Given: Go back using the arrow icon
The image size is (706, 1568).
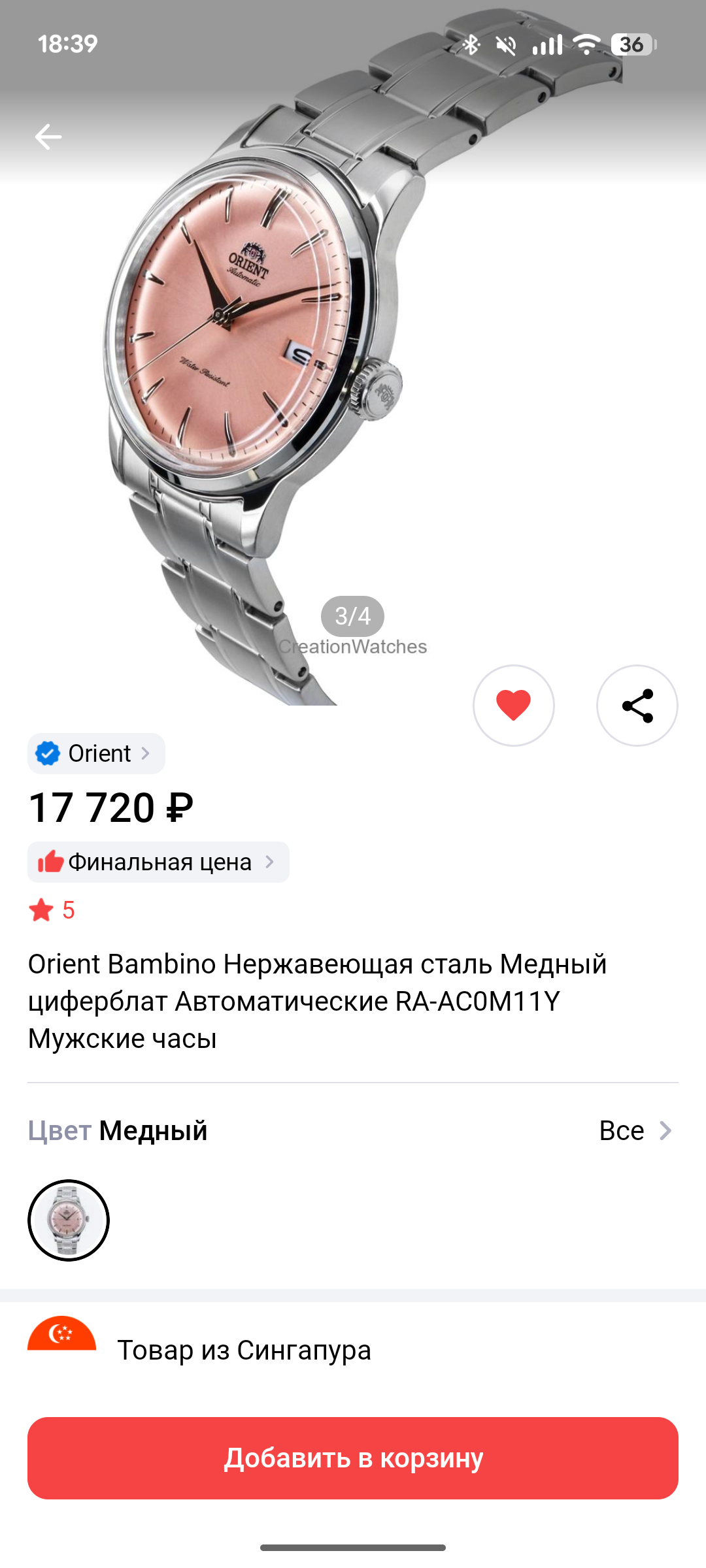Looking at the screenshot, I should [x=48, y=137].
